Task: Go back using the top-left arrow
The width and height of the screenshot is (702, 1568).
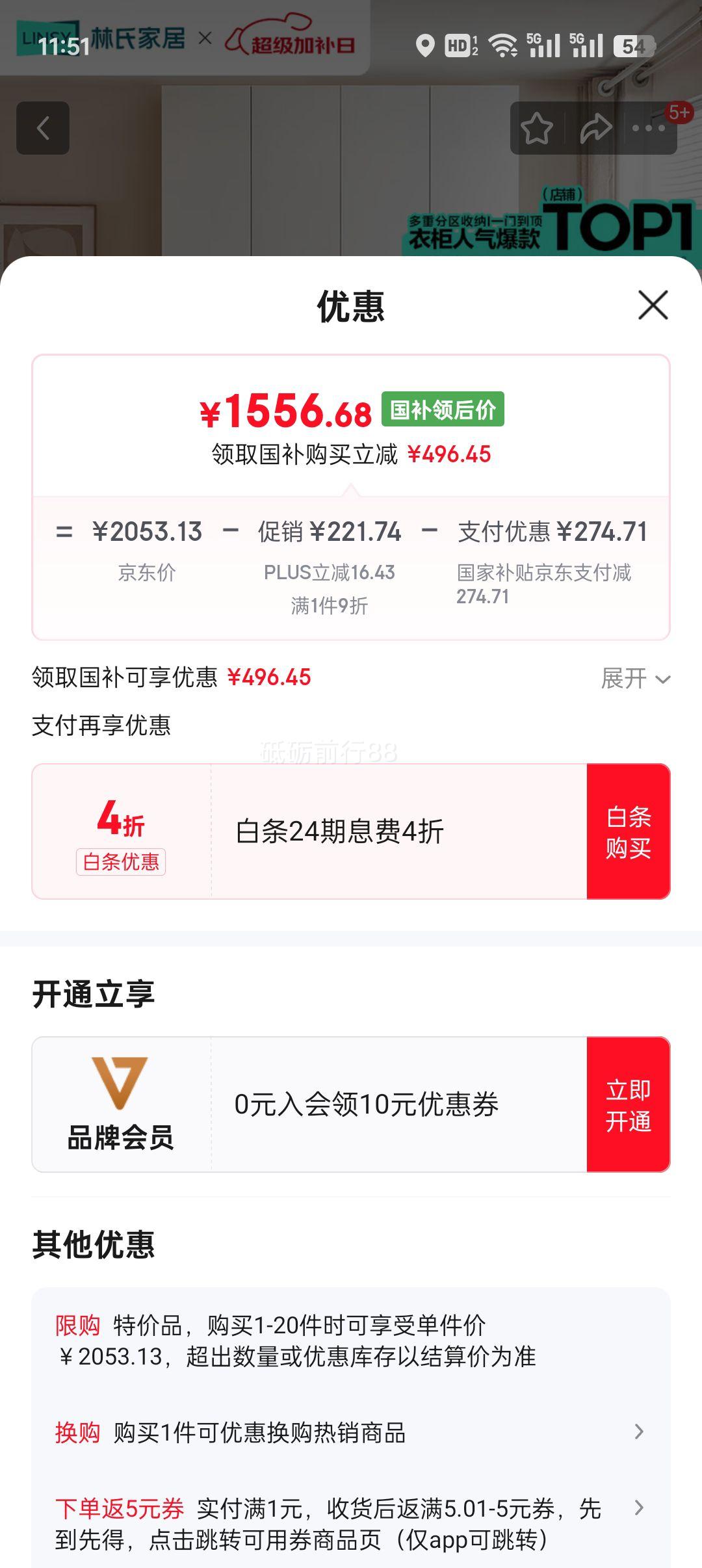Action: pyautogui.click(x=43, y=128)
